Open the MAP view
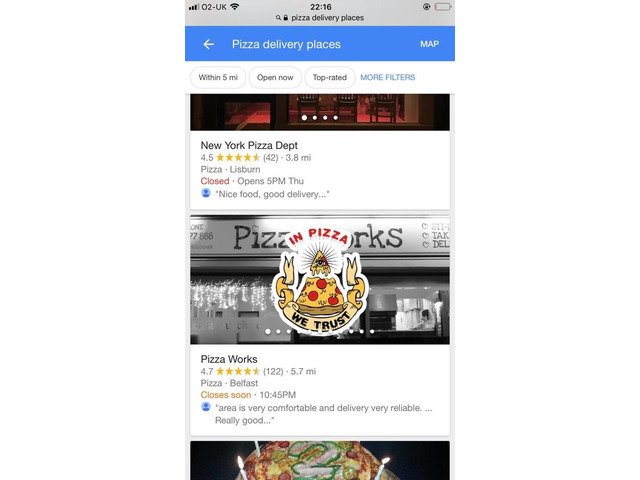 coord(429,44)
